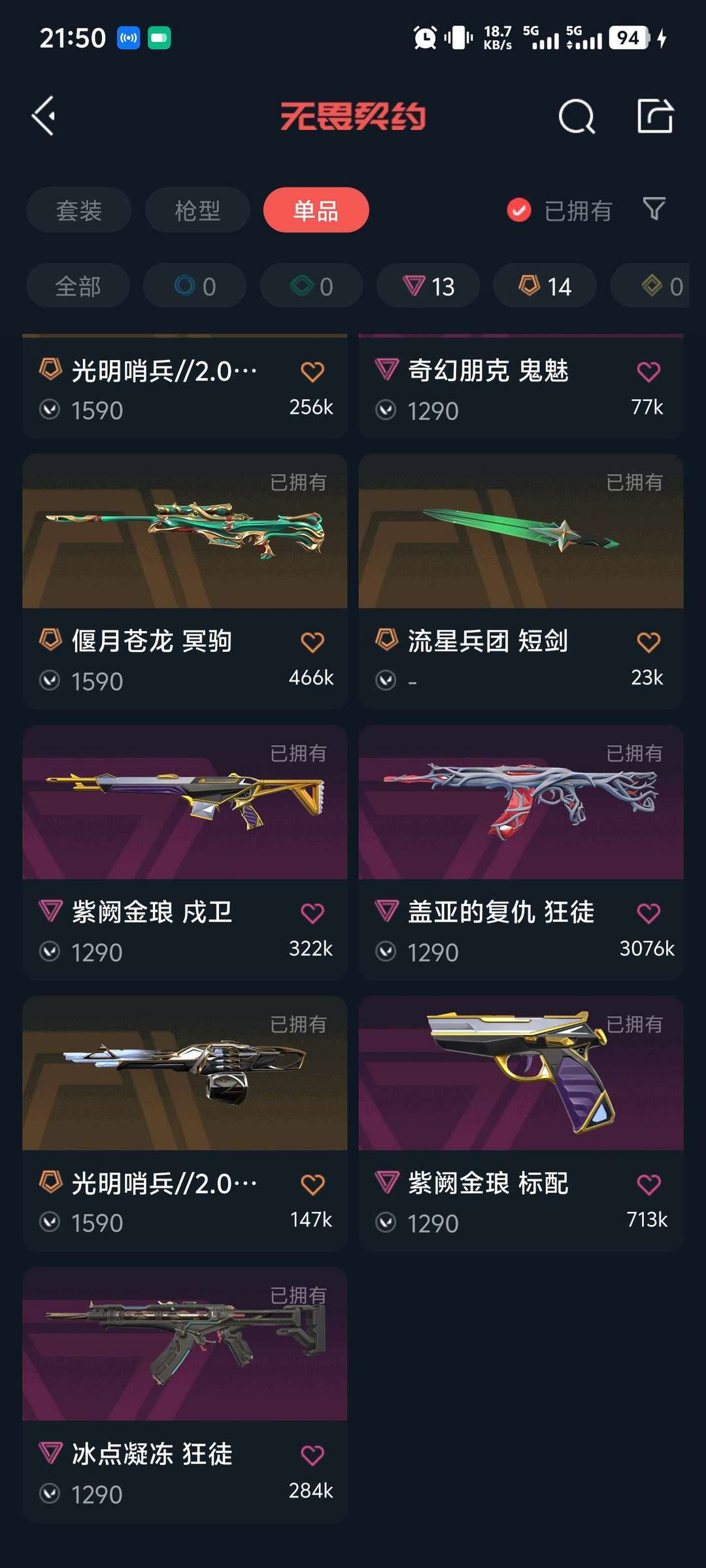Like the 紫阙金琅 戍卫 skin

click(312, 913)
